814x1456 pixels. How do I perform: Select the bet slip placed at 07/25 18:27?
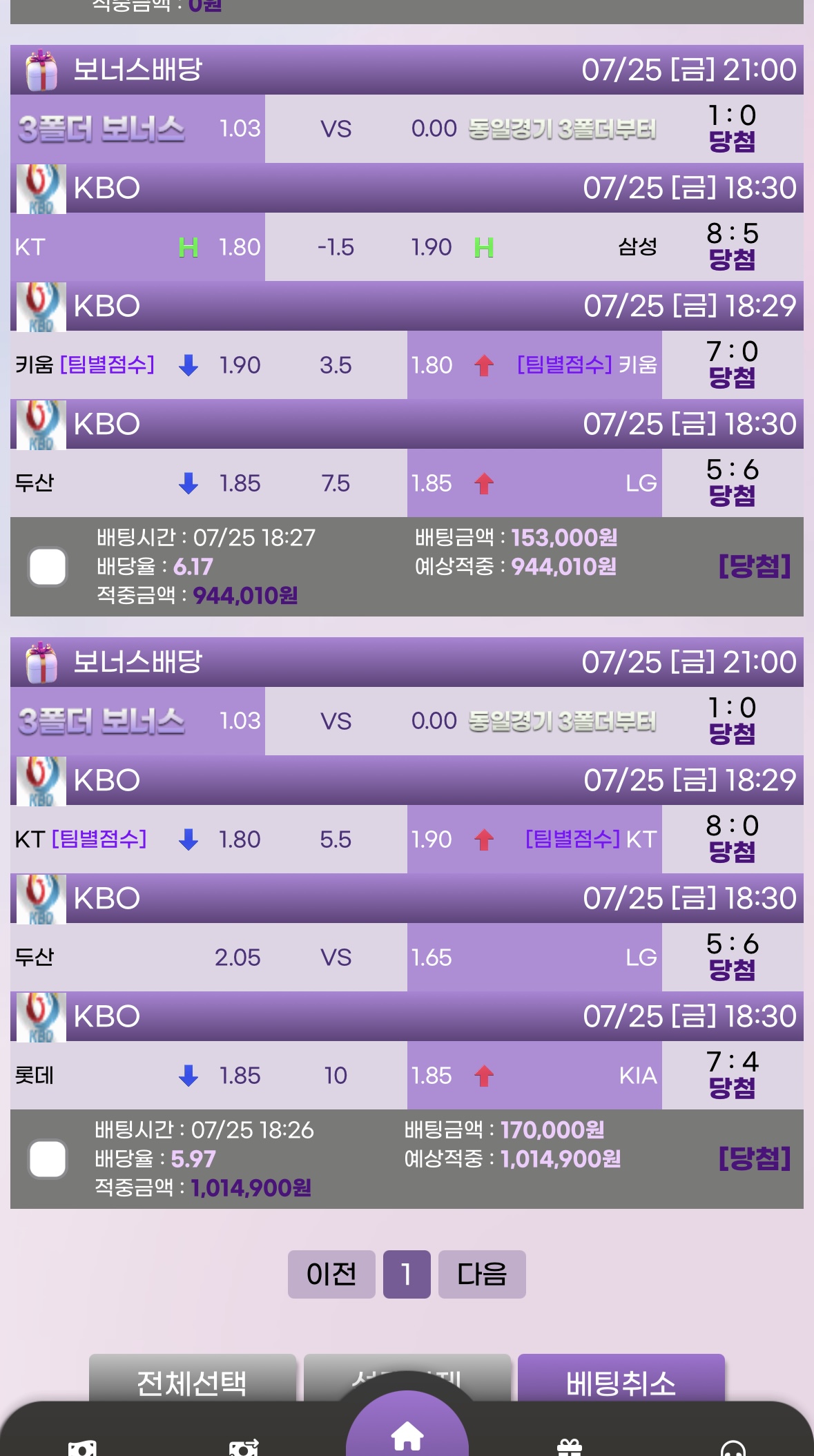pyautogui.click(x=48, y=567)
